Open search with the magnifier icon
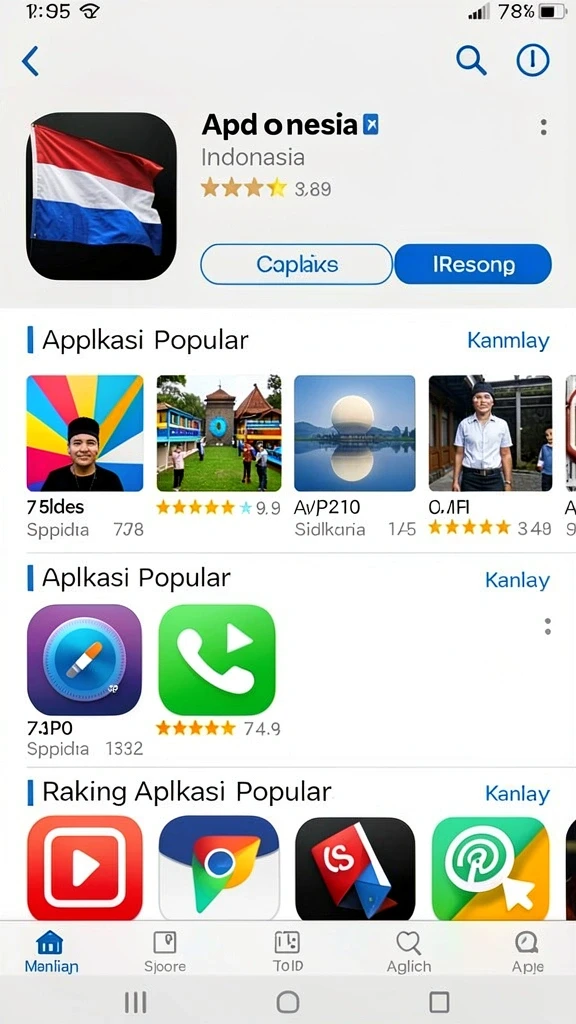Image resolution: width=576 pixels, height=1024 pixels. pyautogui.click(x=471, y=61)
